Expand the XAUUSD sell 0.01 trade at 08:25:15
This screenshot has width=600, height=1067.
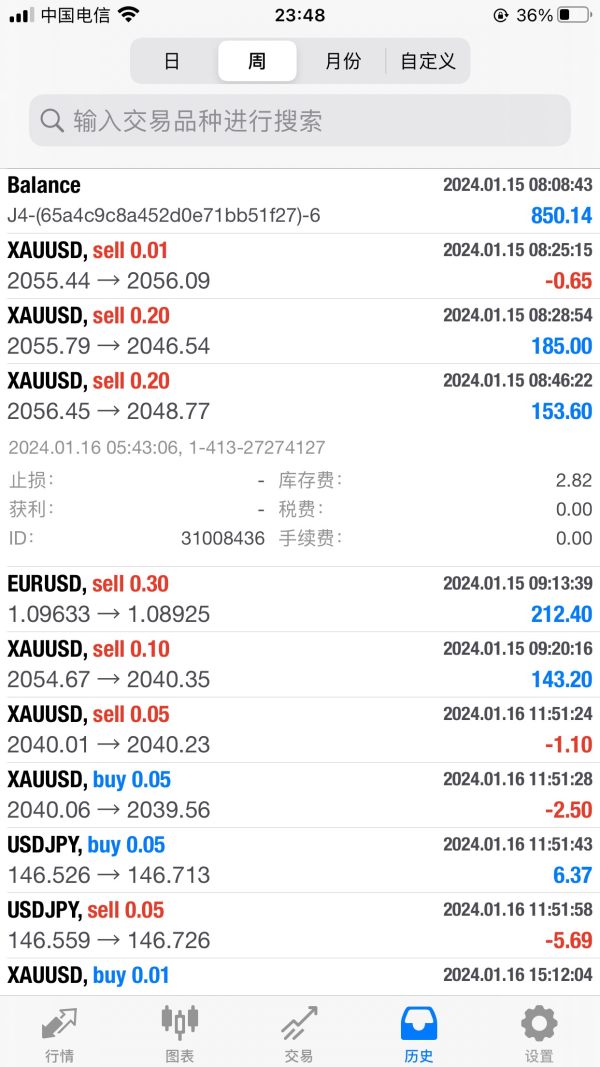coord(300,266)
